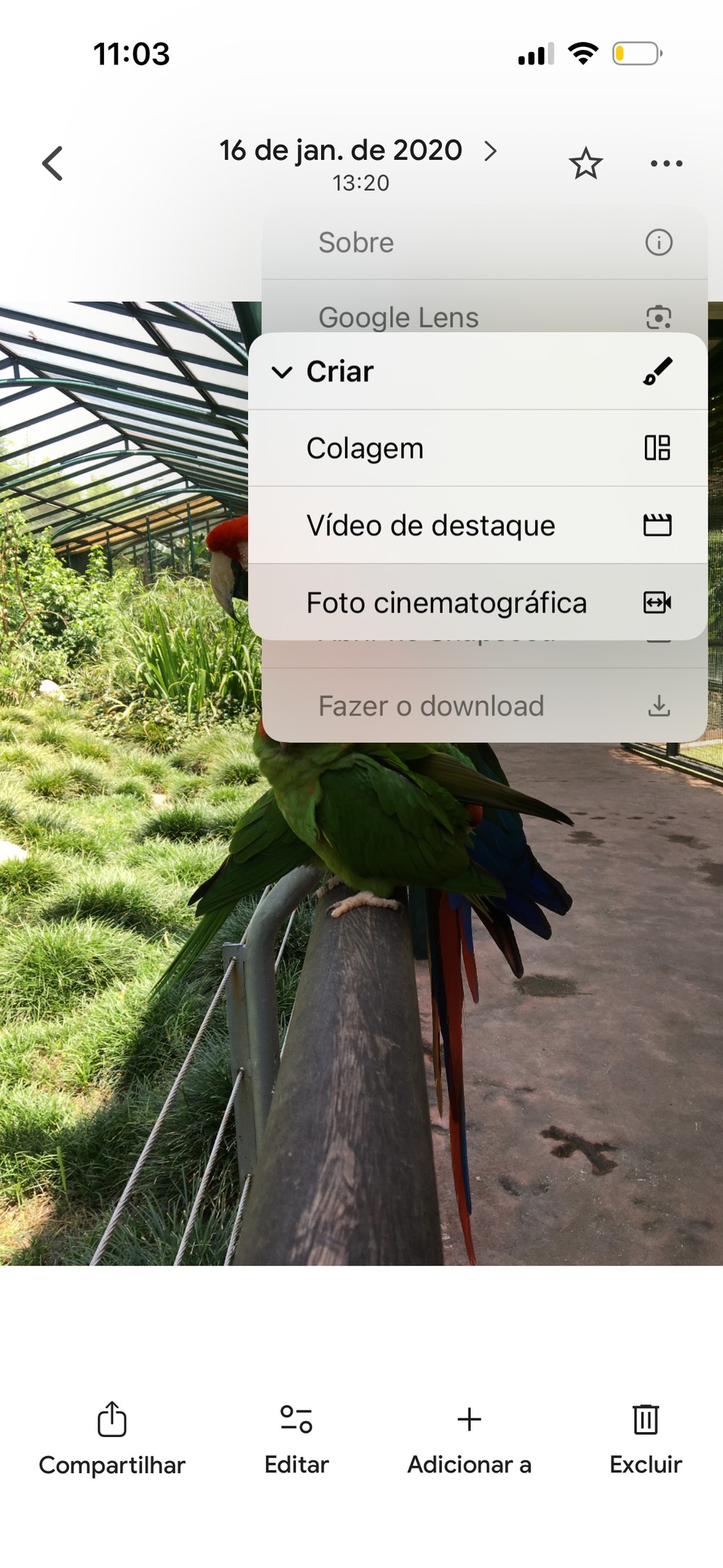Select Colagem option

(477, 448)
